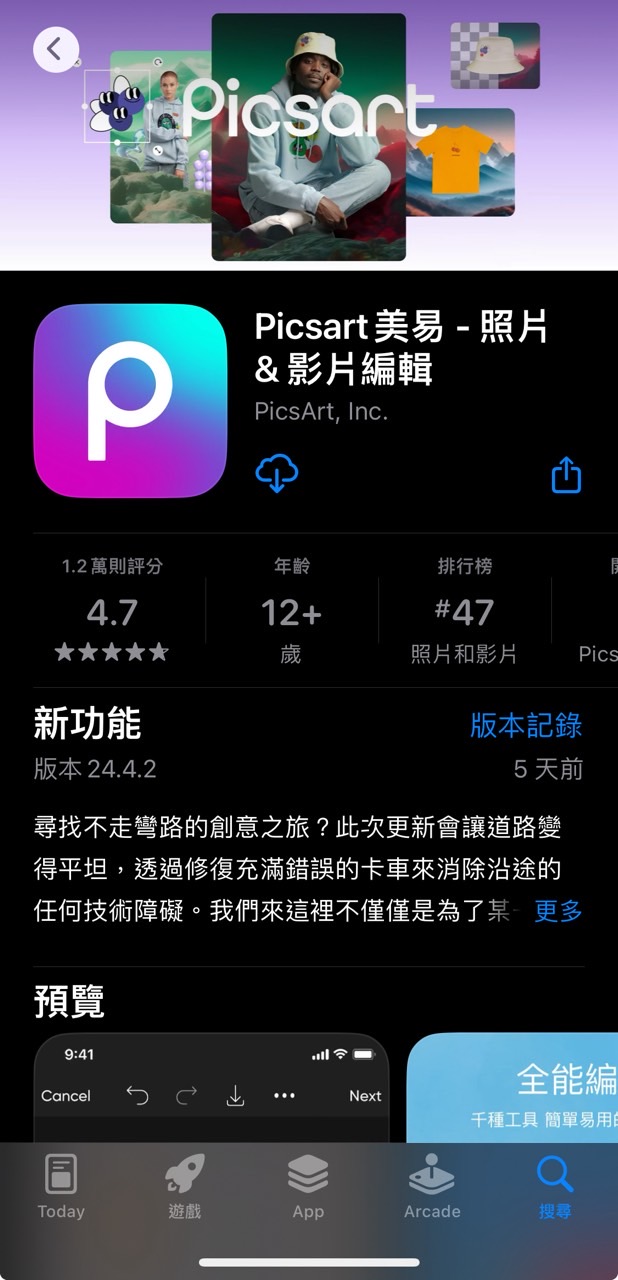
Task: Go back using the top-left arrow
Action: pos(56,48)
